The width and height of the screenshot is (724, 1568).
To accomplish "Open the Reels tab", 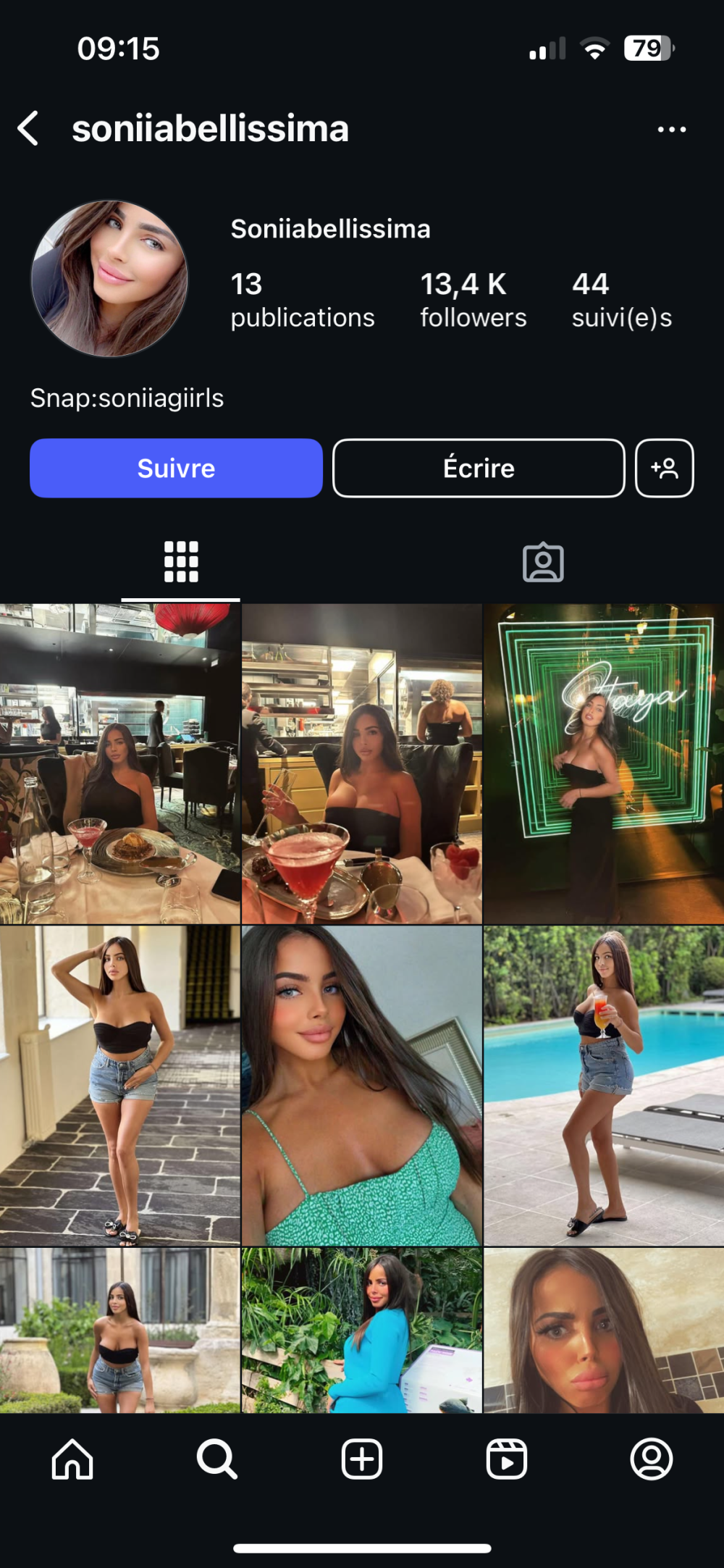I will click(506, 1459).
